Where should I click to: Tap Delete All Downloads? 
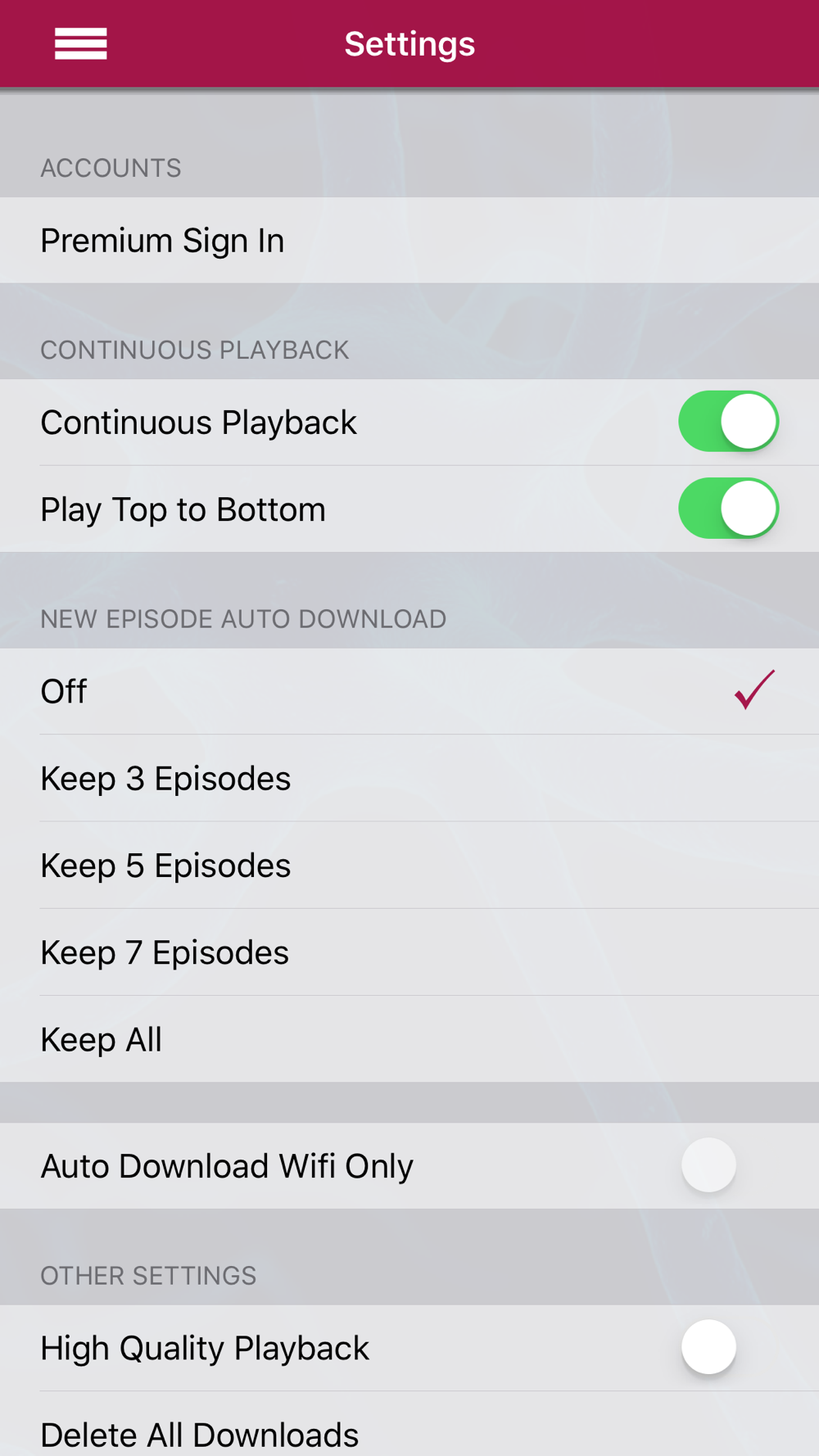[409, 1424]
